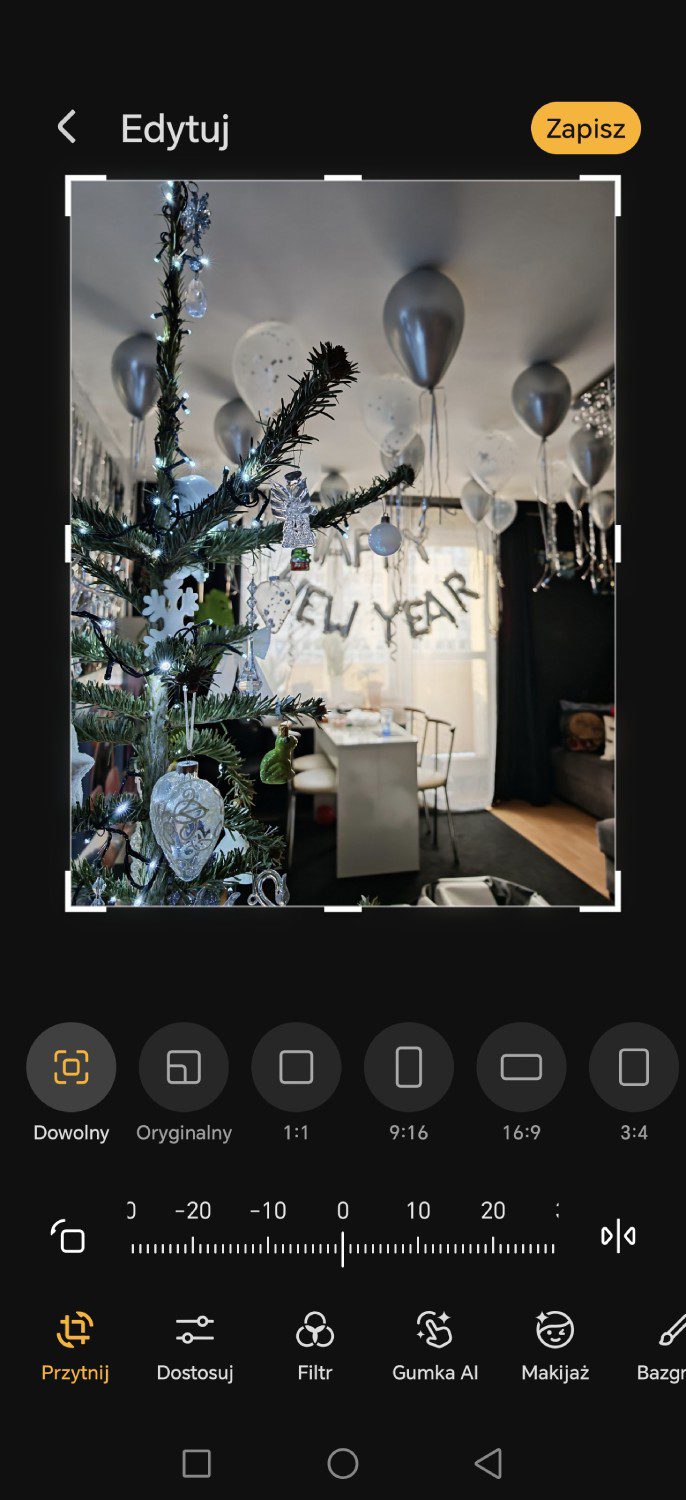Viewport: 686px width, 1500px height.
Task: Choose the Oryginalny aspect ratio
Action: click(x=184, y=1067)
